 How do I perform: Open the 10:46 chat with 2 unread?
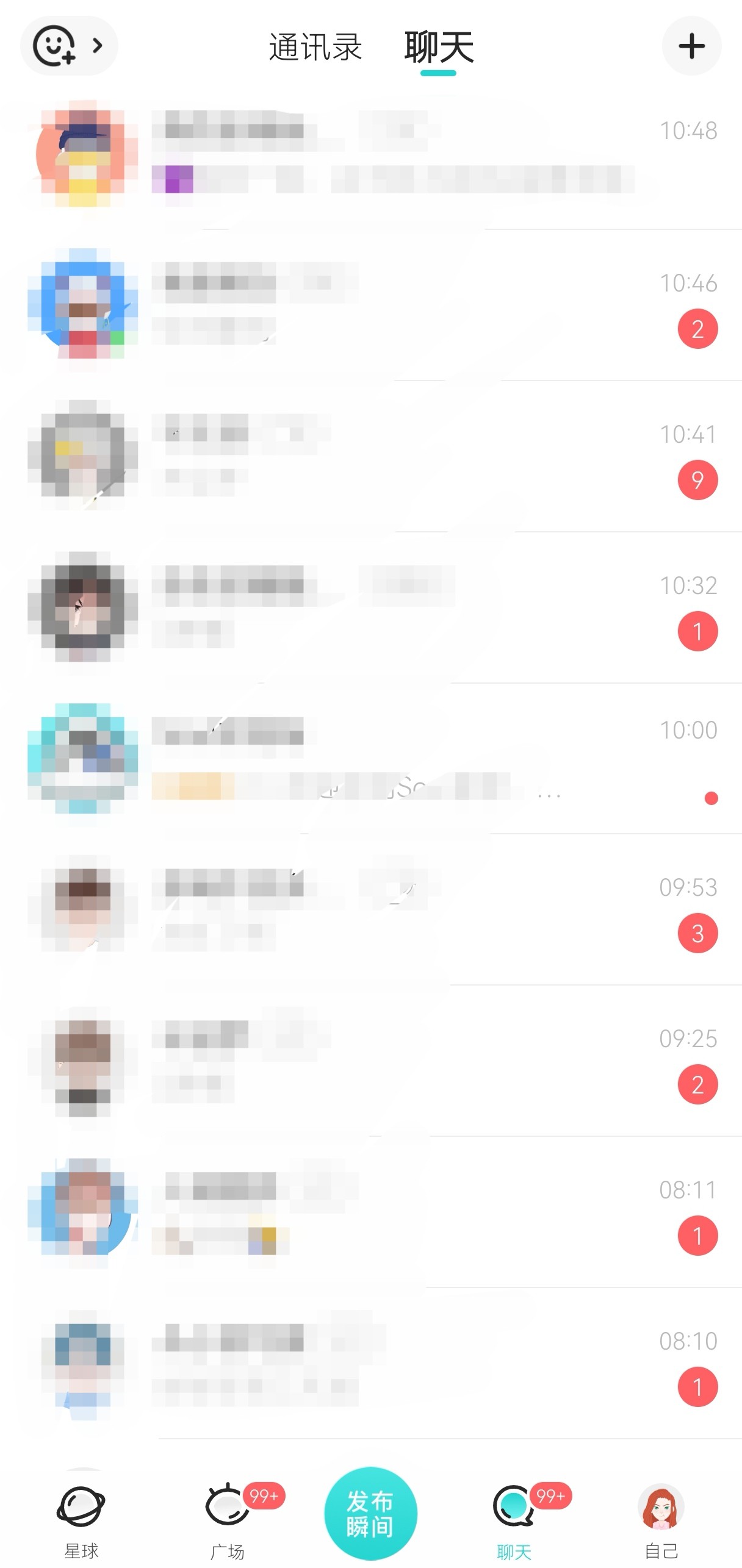(371, 306)
